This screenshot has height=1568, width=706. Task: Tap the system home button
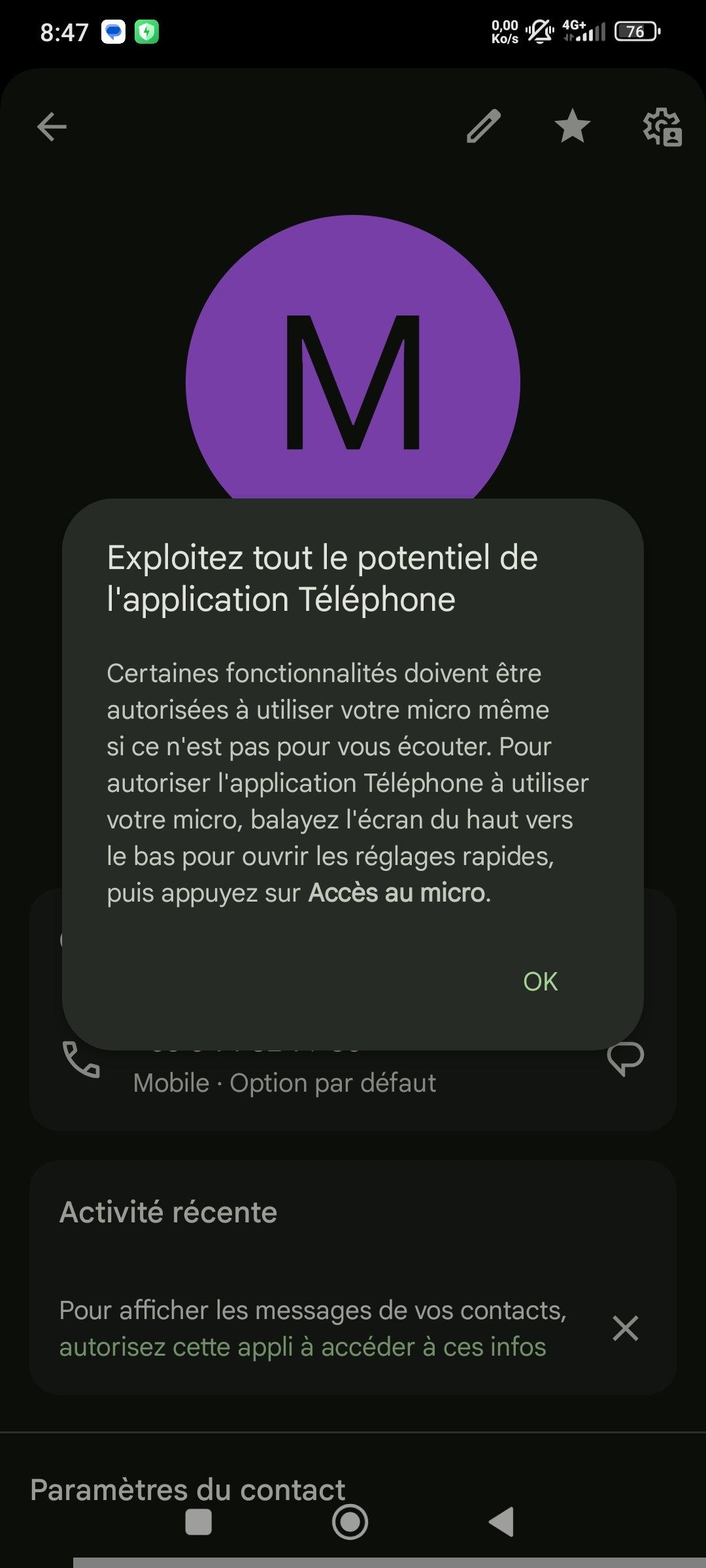coord(350,1522)
